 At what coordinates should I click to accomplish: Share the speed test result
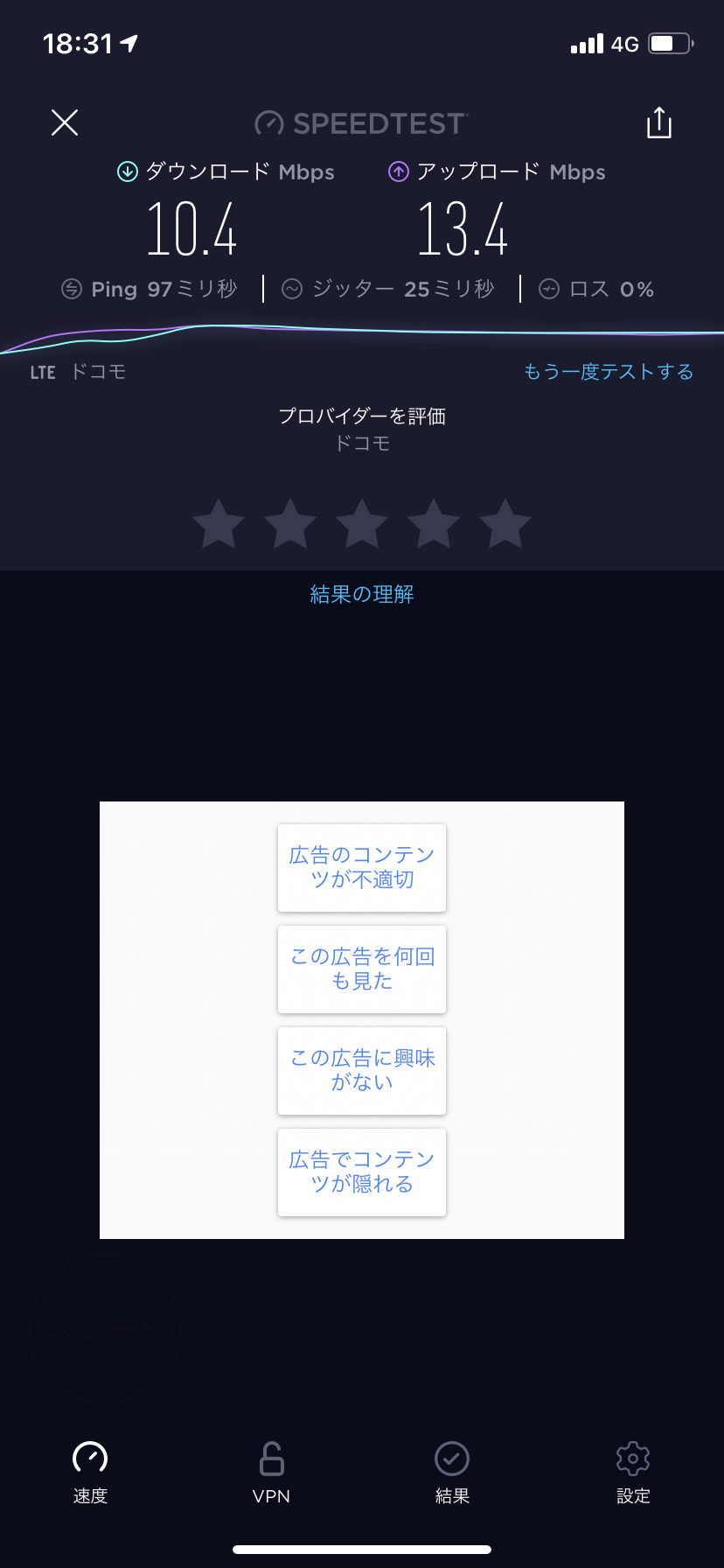[659, 122]
